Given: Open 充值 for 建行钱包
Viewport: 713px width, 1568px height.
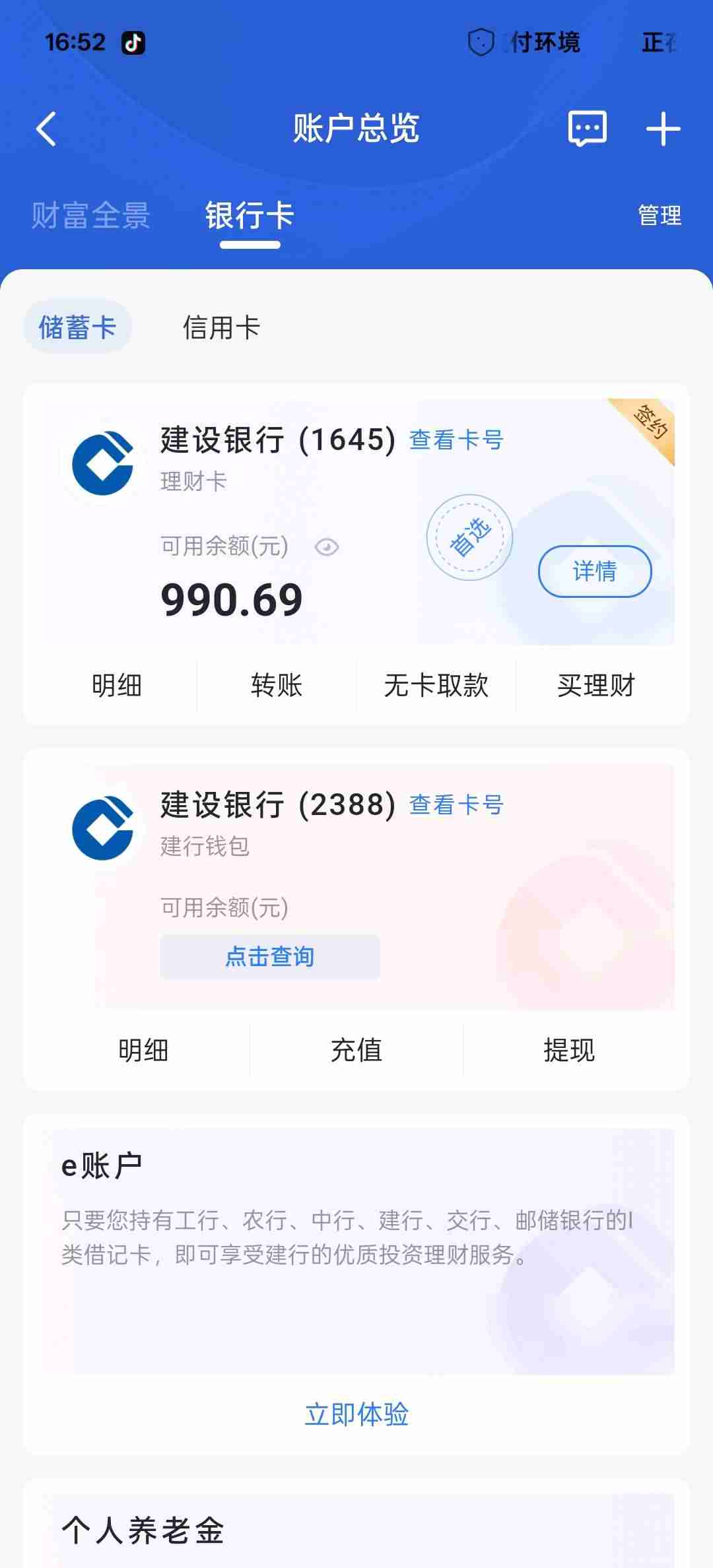Looking at the screenshot, I should (356, 1050).
